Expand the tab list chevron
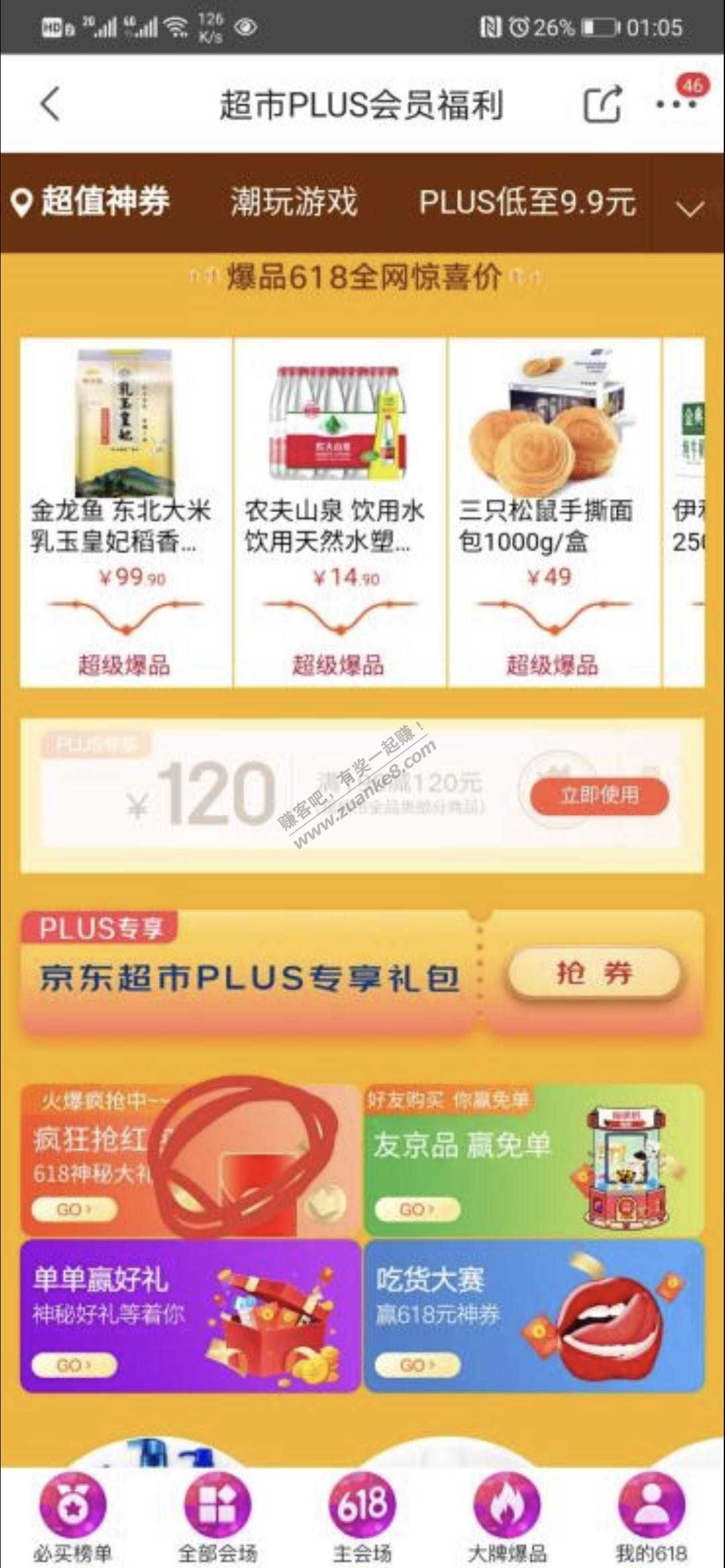Image resolution: width=725 pixels, height=1568 pixels. (x=690, y=208)
